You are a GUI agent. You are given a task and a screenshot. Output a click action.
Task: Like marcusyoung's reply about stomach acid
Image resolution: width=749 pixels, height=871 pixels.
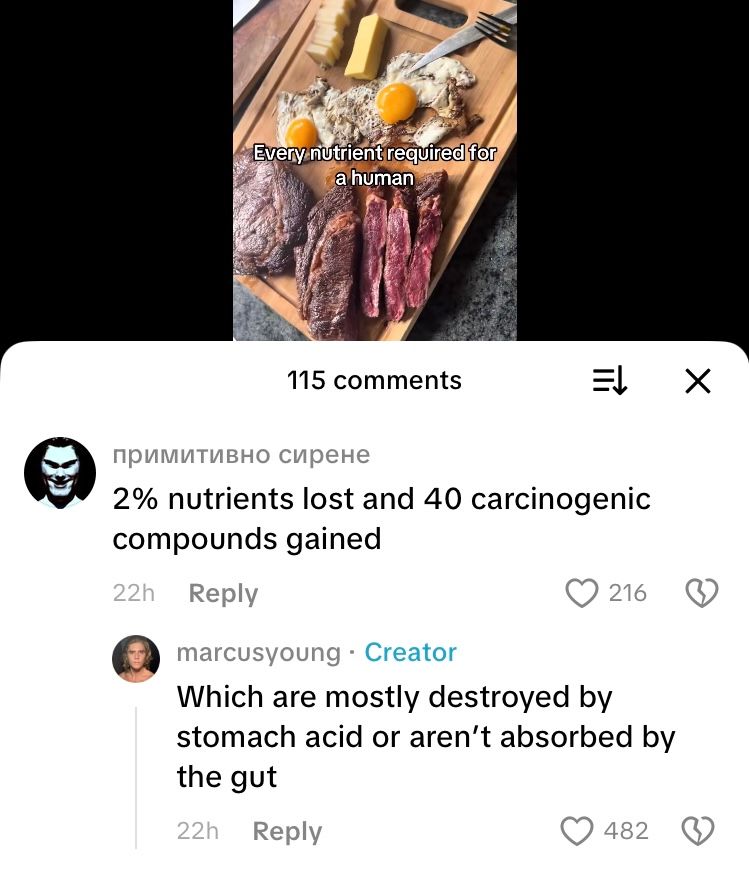(578, 831)
